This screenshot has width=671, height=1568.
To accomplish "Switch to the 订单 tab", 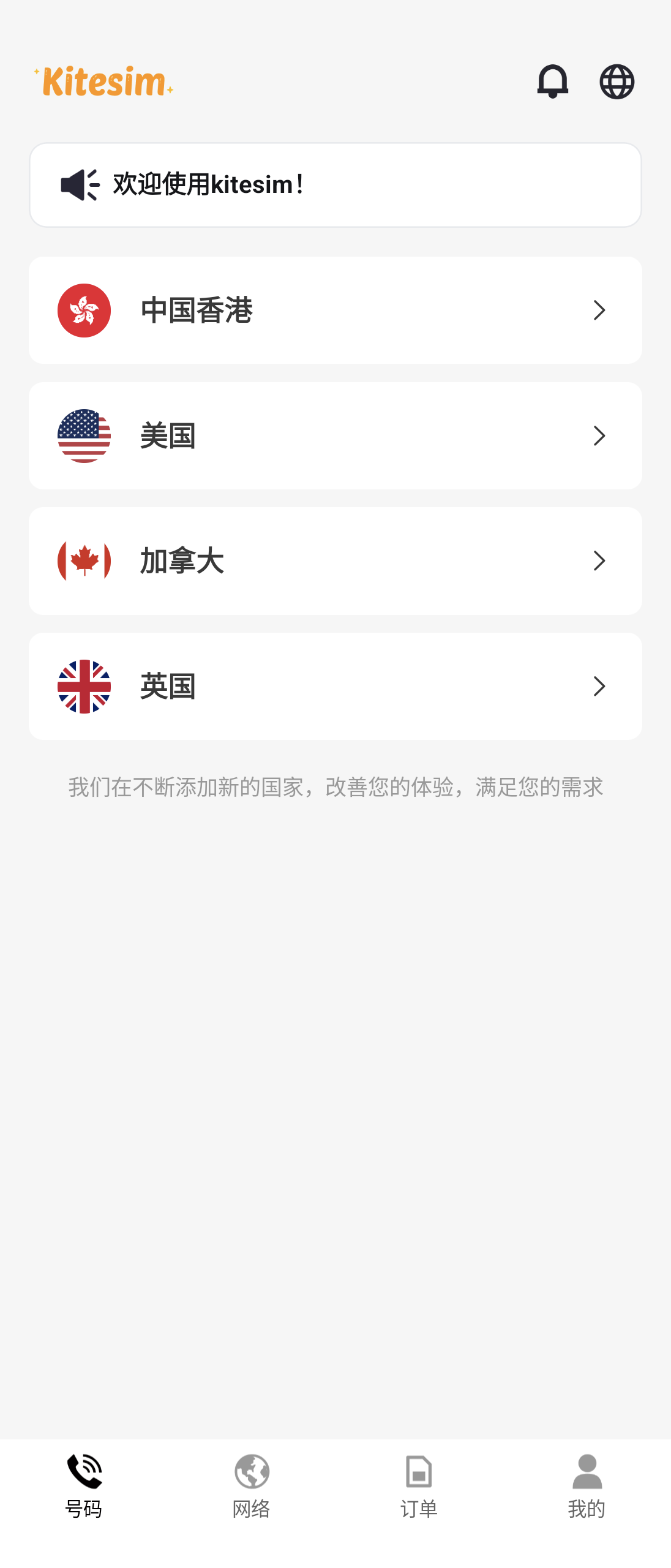I will 419,1488.
